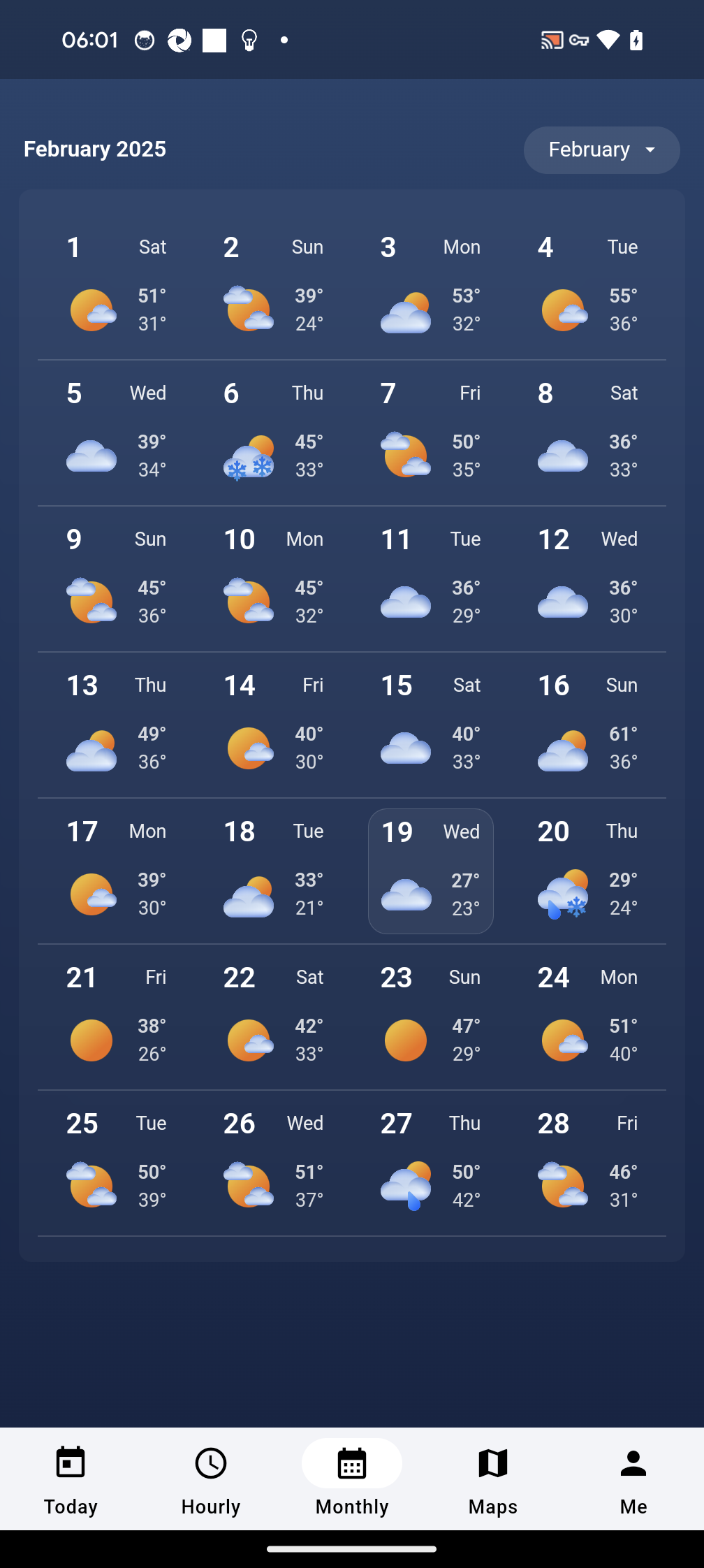Open the forecast for Saturday February 1
Image resolution: width=704 pixels, height=1568 pixels.
[x=117, y=286]
